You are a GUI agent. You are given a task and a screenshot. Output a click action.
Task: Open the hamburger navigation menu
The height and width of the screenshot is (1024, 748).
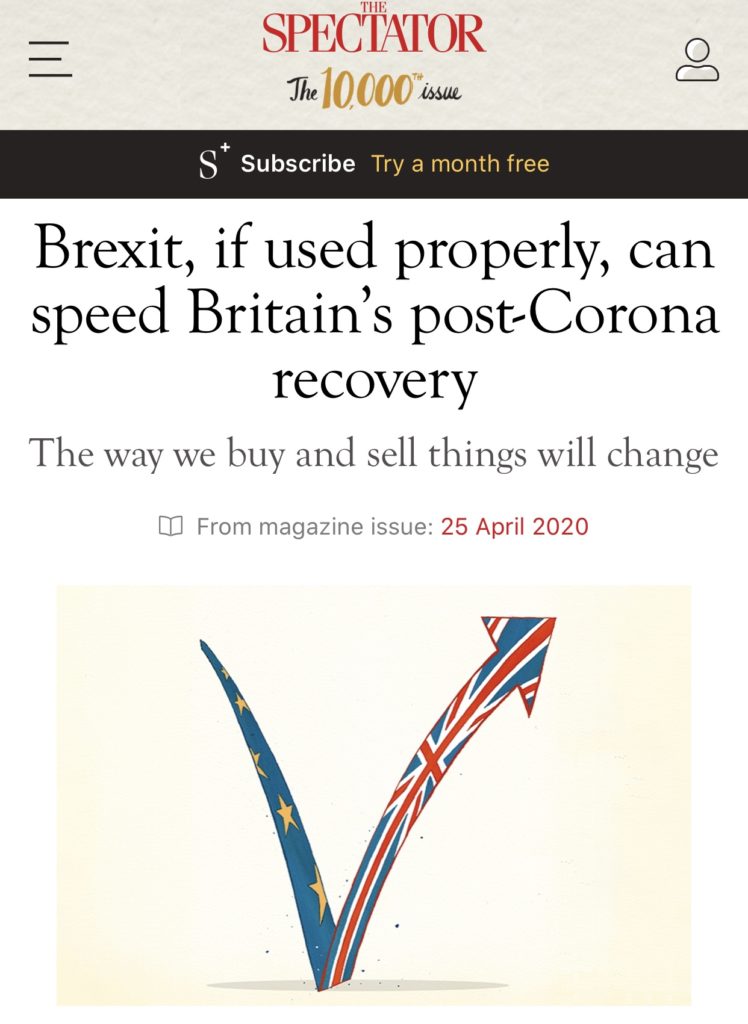pos(50,59)
